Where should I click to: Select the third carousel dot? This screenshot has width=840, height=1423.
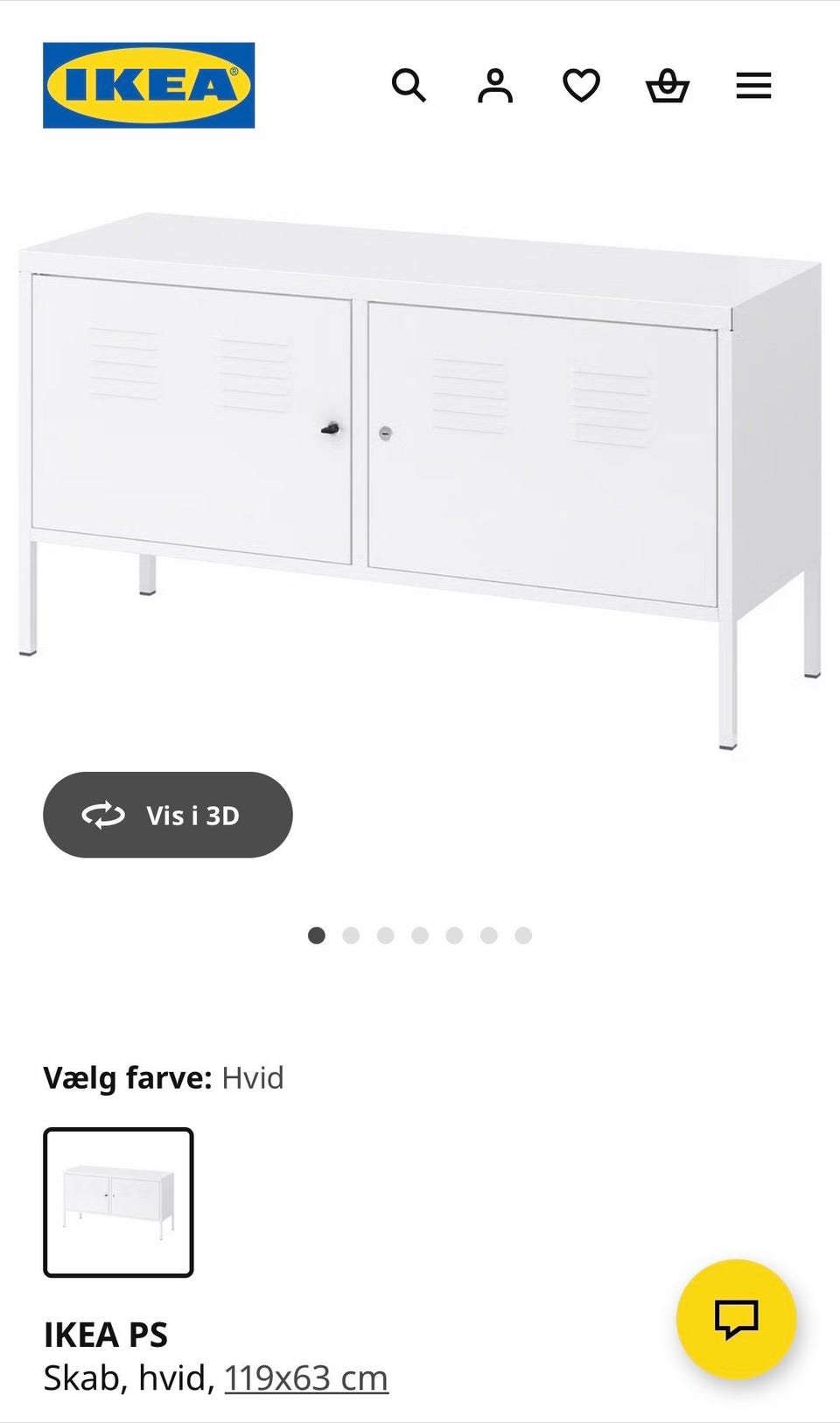click(x=386, y=935)
